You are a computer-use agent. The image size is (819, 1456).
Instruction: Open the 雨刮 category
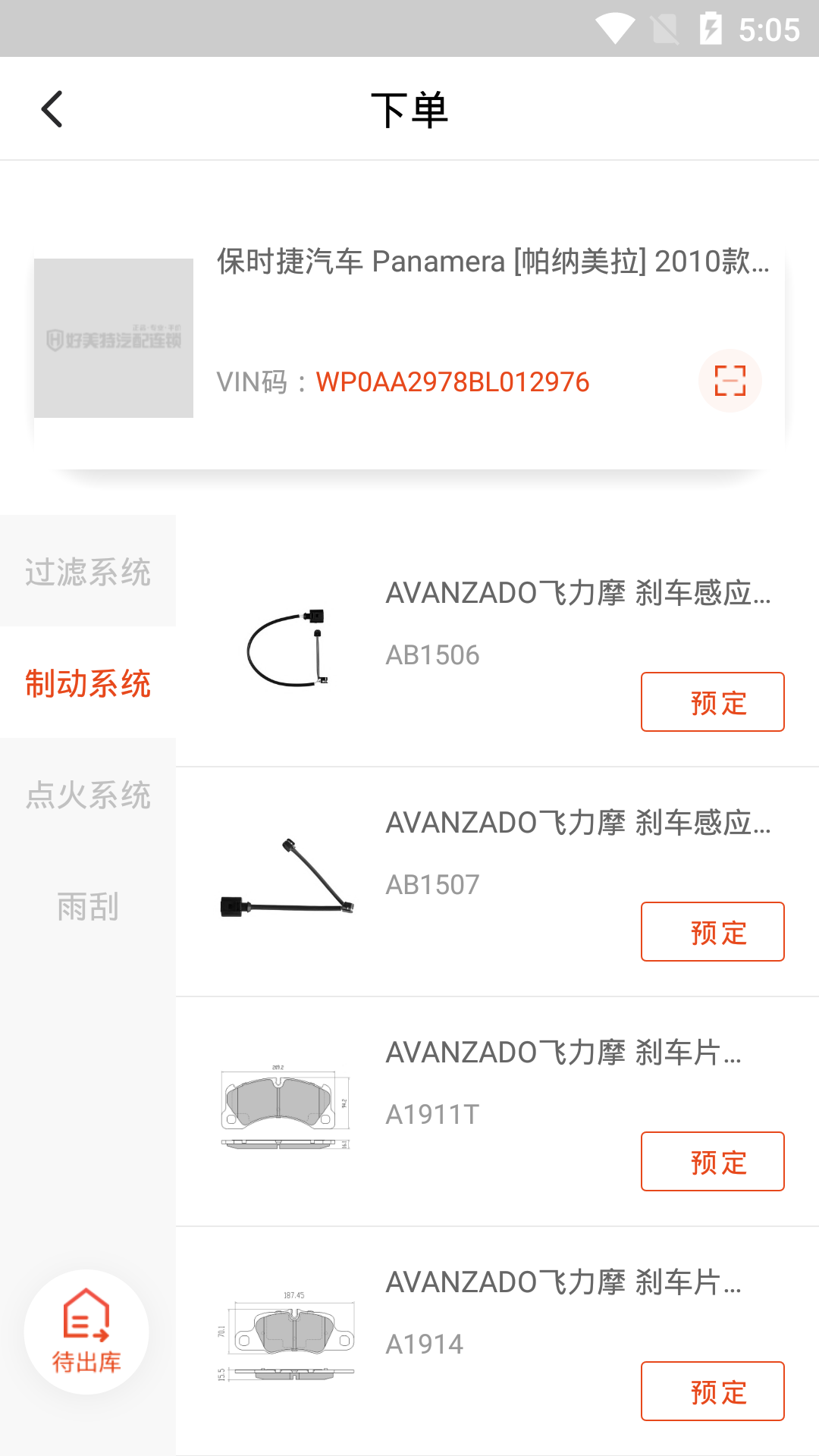pyautogui.click(x=88, y=906)
